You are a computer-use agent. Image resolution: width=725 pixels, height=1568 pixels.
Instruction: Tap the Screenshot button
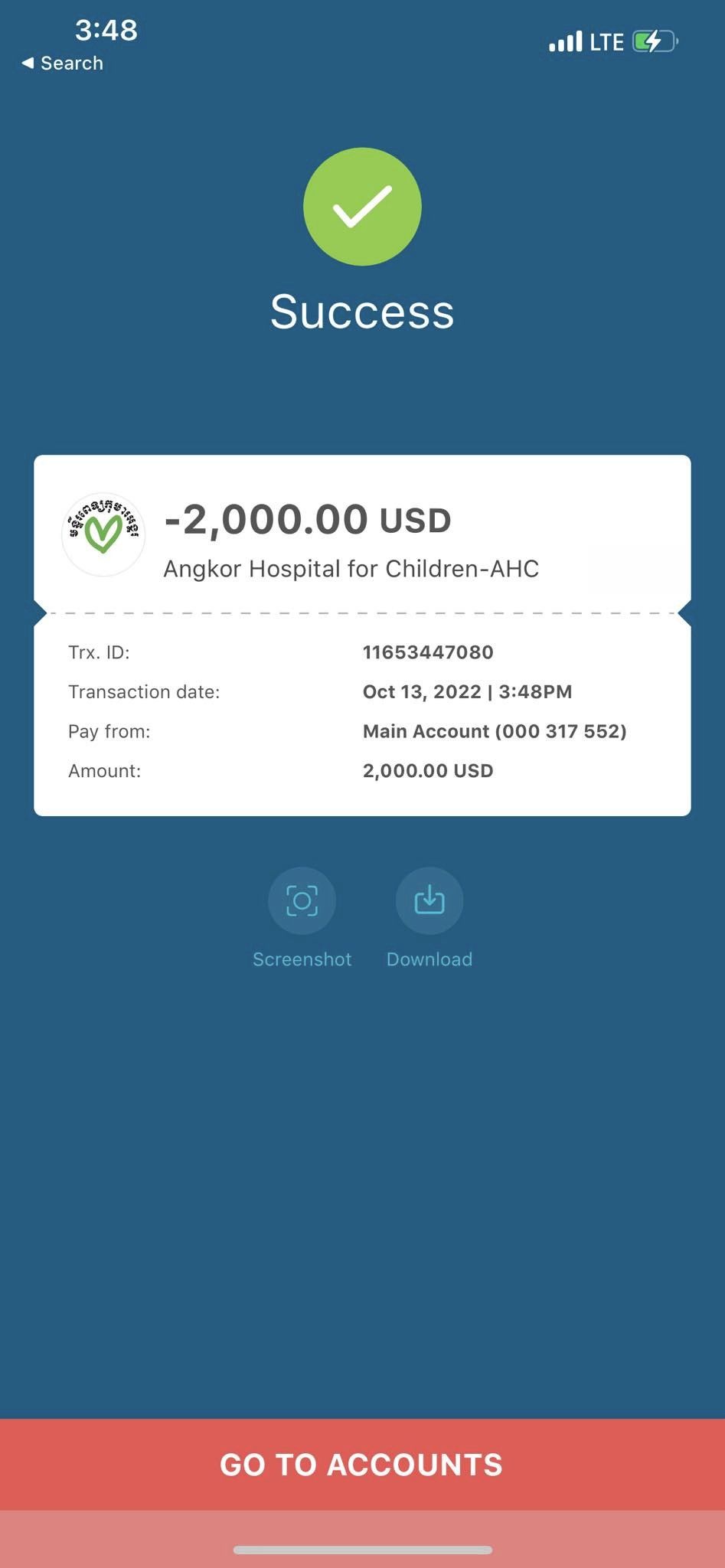click(302, 901)
